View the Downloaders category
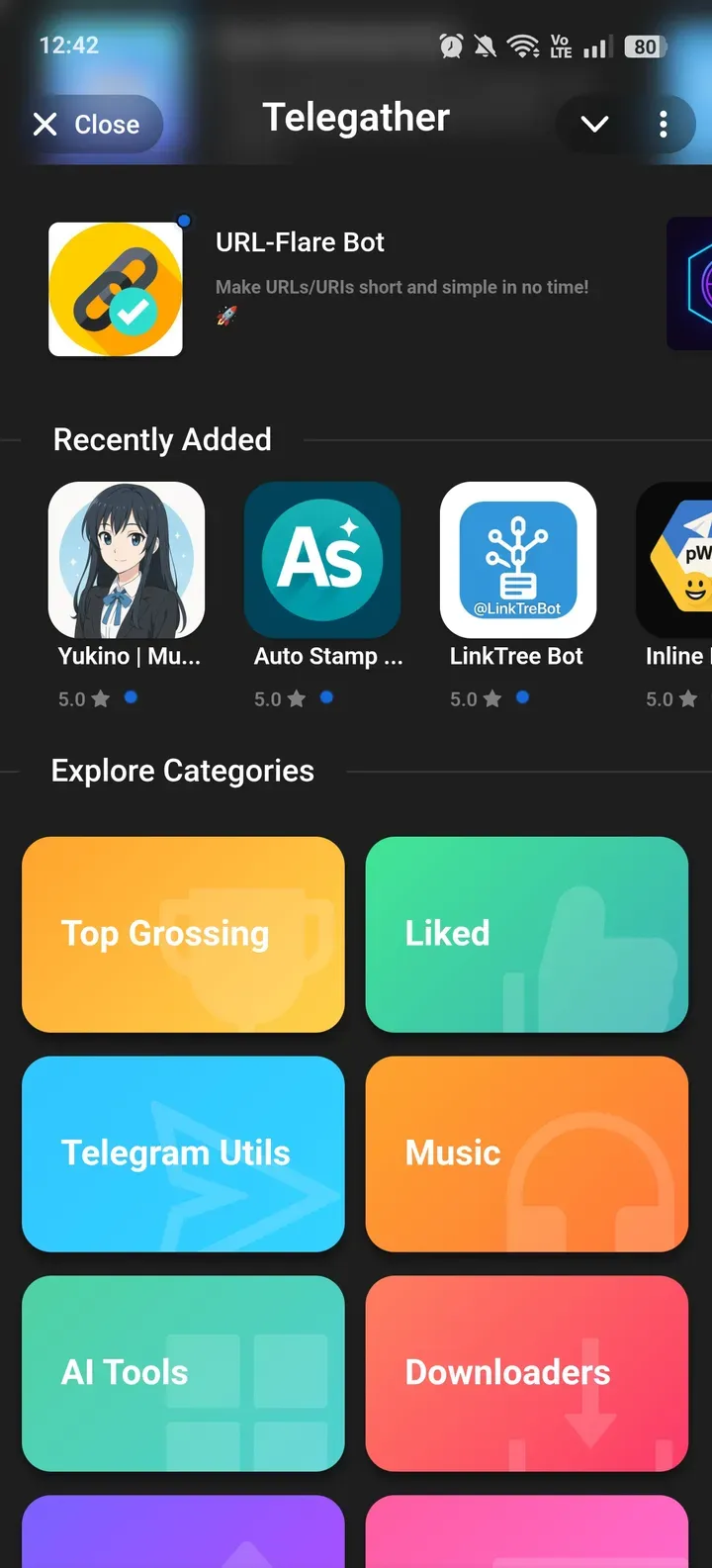Screen dimensions: 712x1568 [526, 1373]
